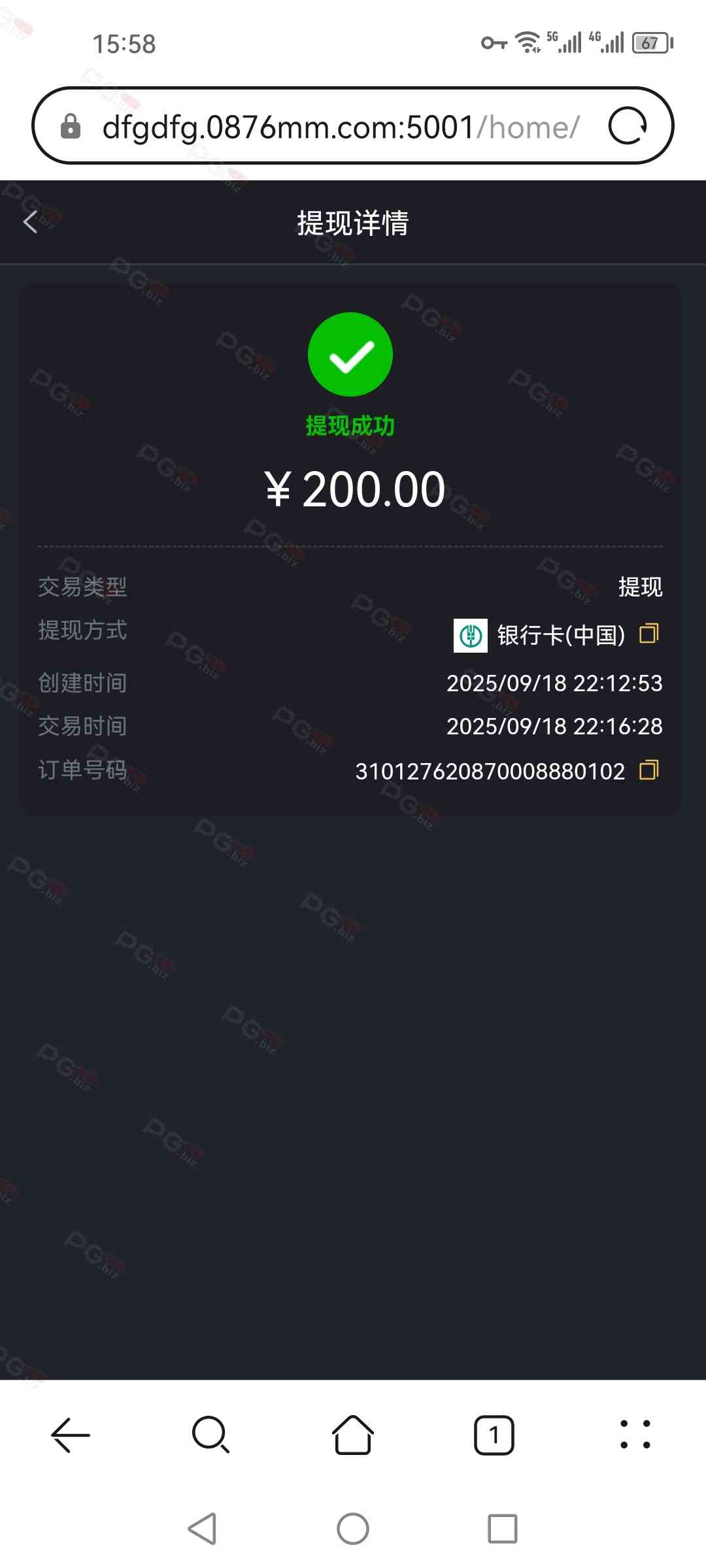Screen dimensions: 706x1568
Task: Copy the order number 31012762087000888​0102
Action: coord(648,770)
